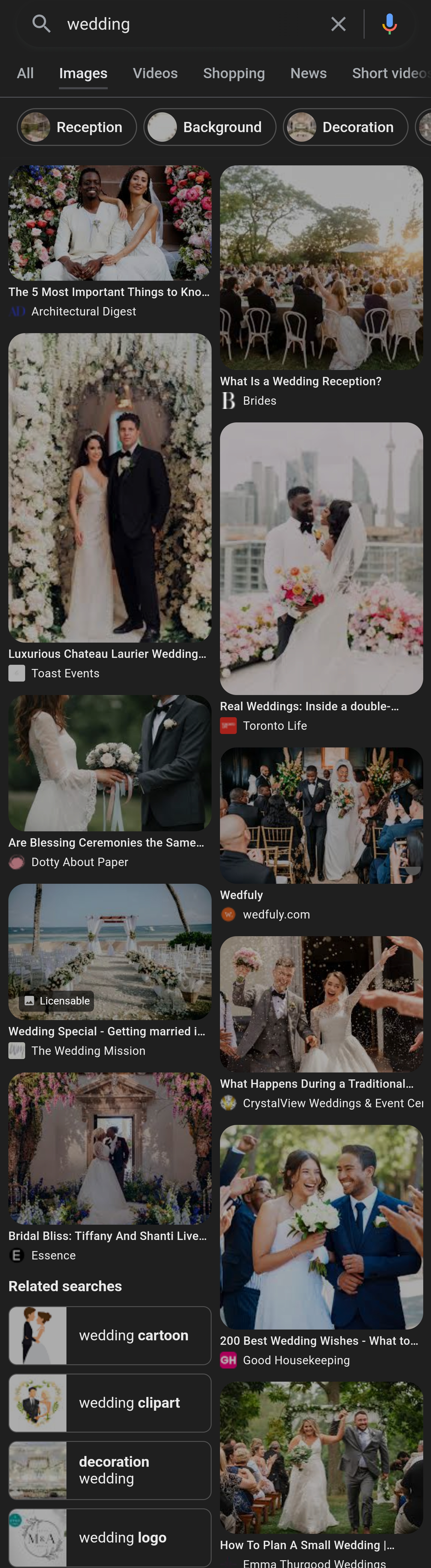Select the Decoration filter chip
Image resolution: width=431 pixels, height=1568 pixels.
click(x=345, y=127)
